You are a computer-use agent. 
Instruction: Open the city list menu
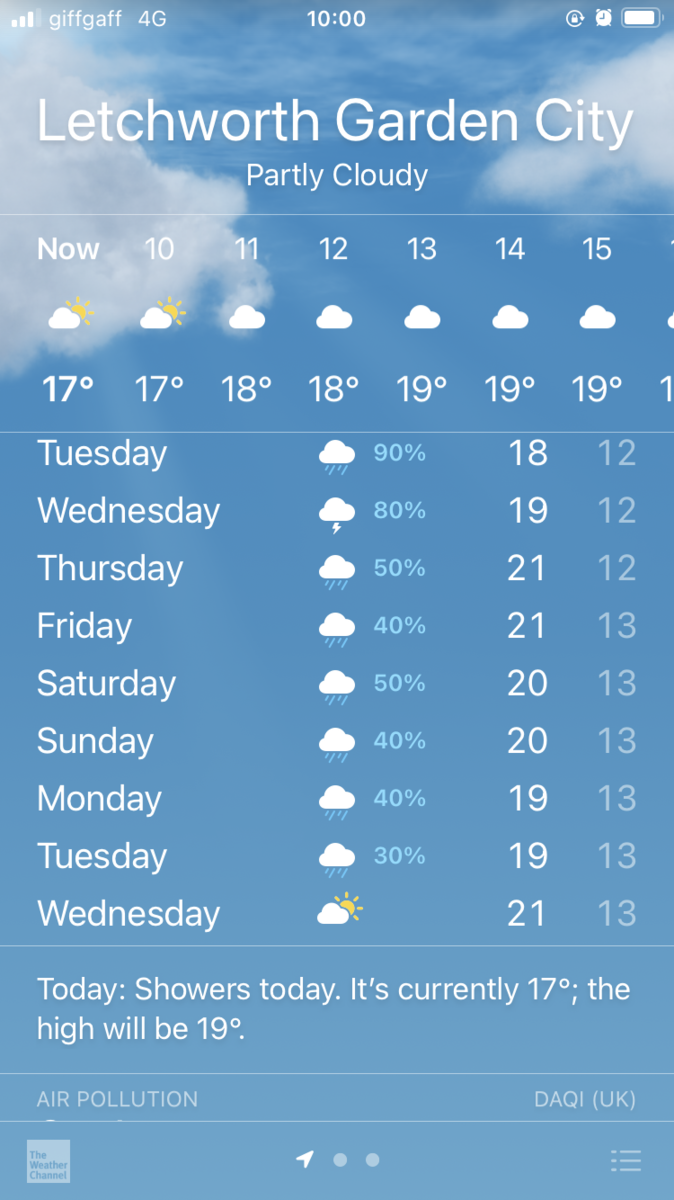tap(626, 1160)
